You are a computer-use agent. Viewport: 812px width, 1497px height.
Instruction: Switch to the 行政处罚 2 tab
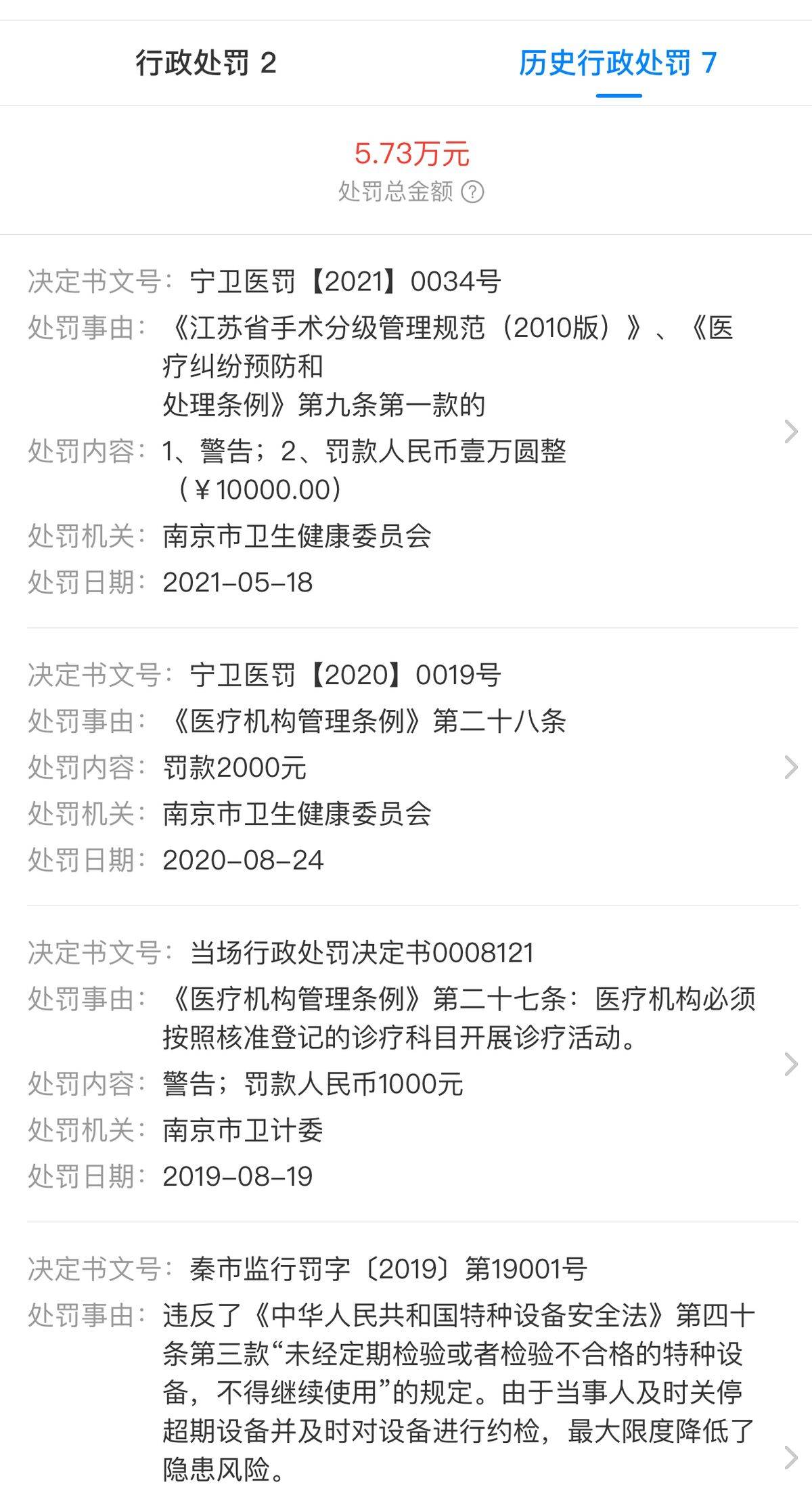pyautogui.click(x=206, y=64)
